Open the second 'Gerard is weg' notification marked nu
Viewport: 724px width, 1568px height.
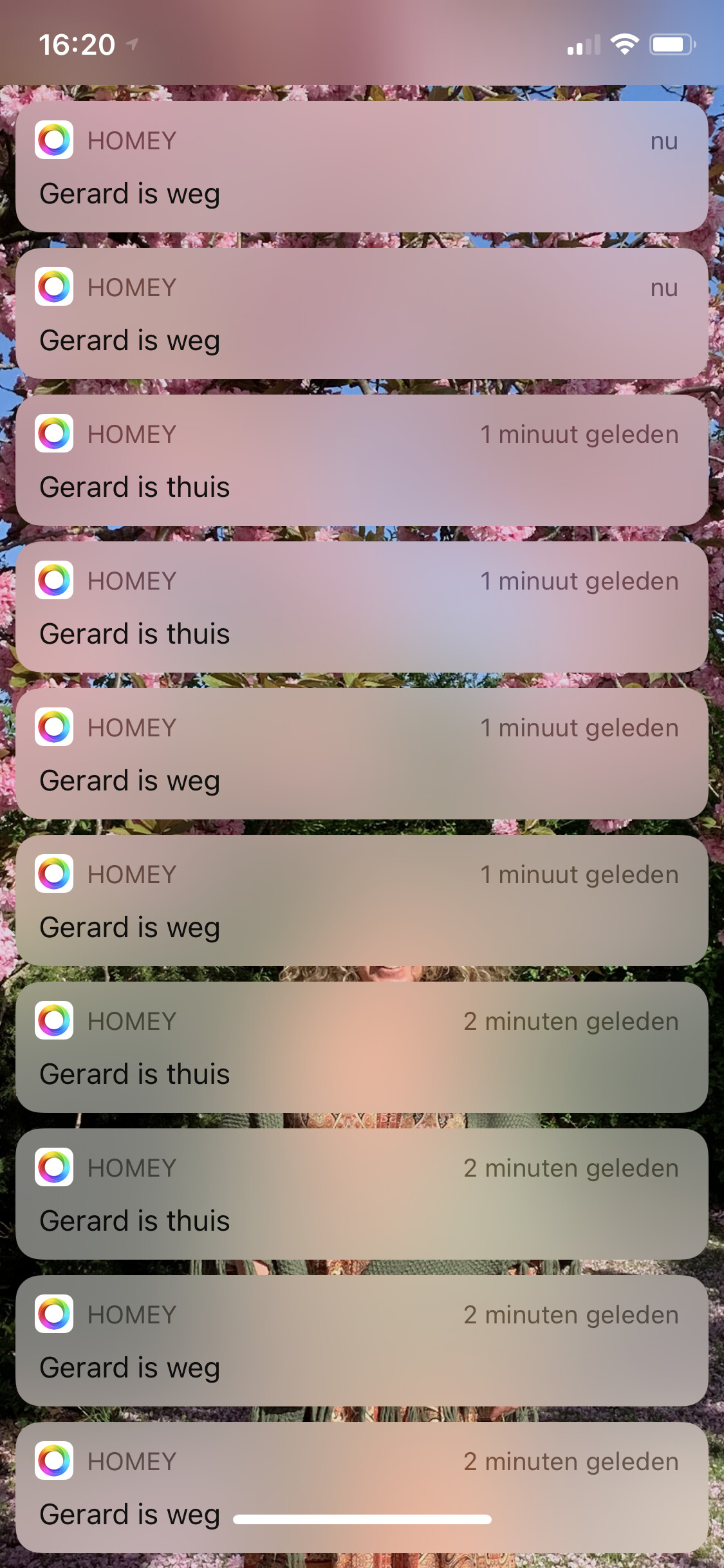[362, 313]
